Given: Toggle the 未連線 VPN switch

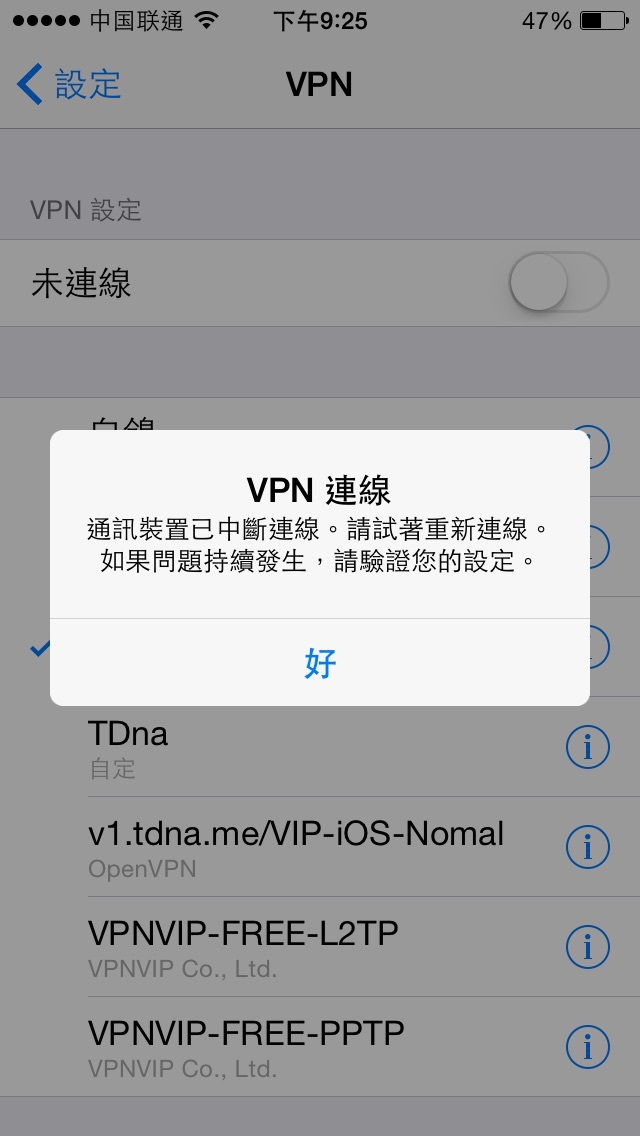Looking at the screenshot, I should click(558, 284).
